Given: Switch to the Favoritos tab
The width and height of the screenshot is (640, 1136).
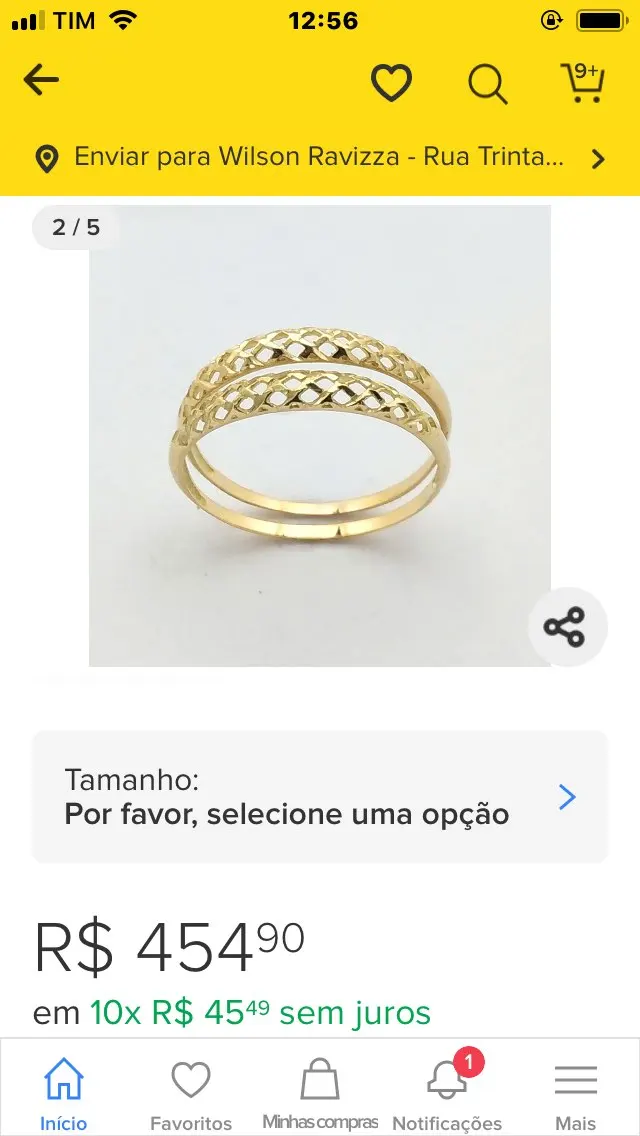Looking at the screenshot, I should [x=191, y=1095].
